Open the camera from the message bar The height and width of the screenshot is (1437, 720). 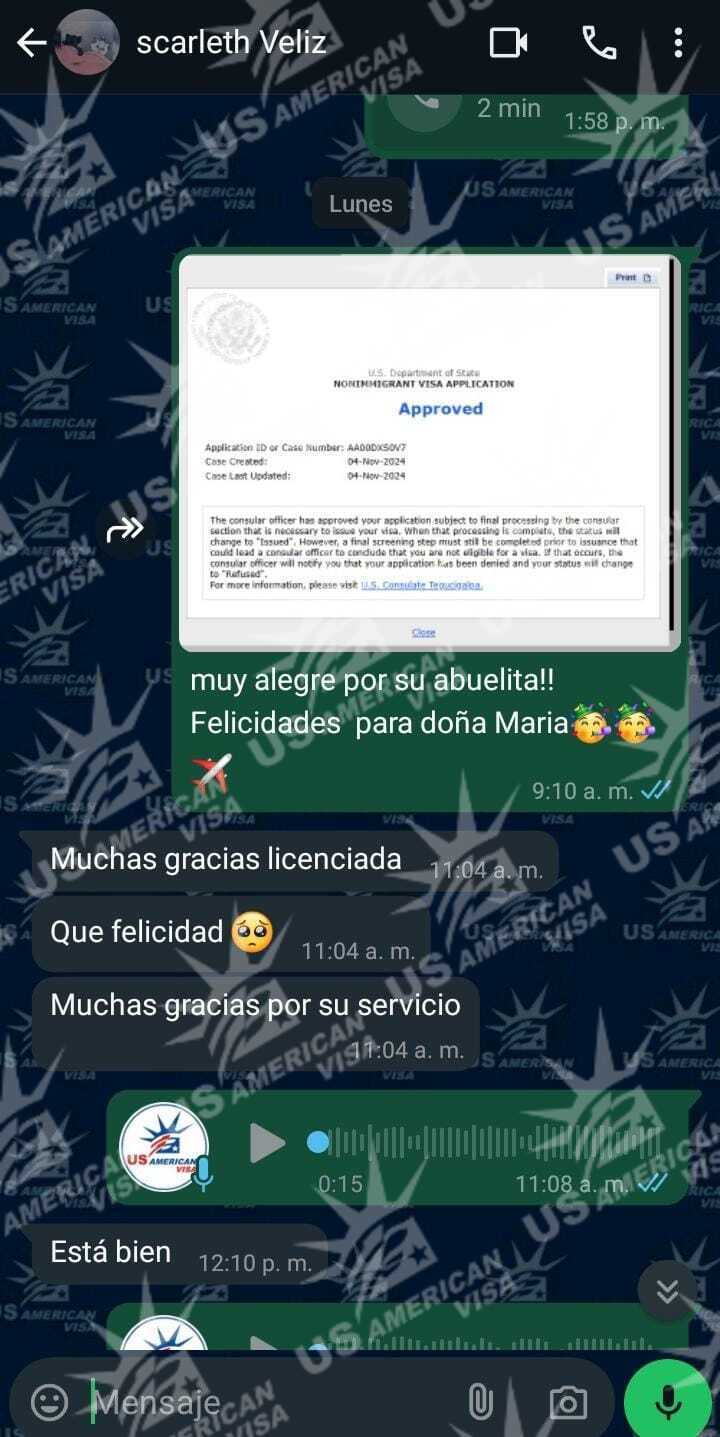[567, 1402]
